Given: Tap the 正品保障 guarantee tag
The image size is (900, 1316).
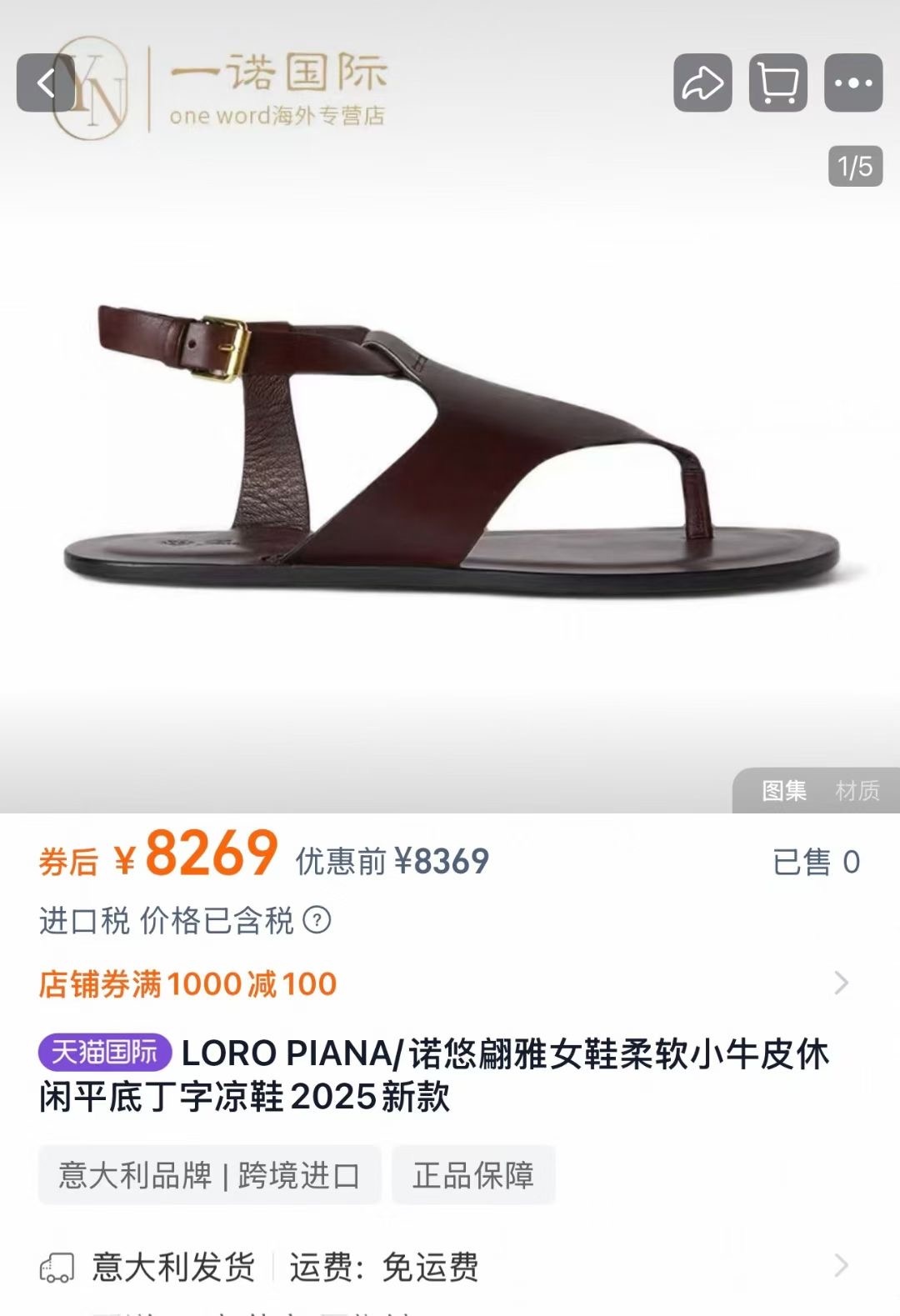Looking at the screenshot, I should (x=472, y=1175).
